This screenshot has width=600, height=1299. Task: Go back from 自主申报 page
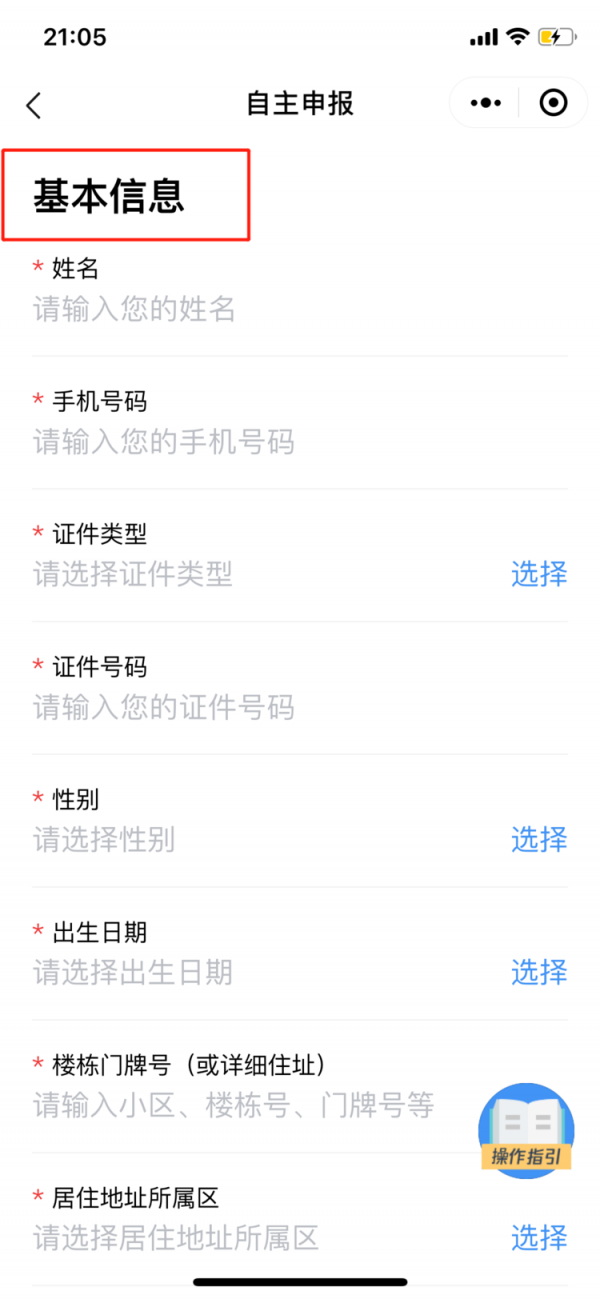(x=35, y=105)
